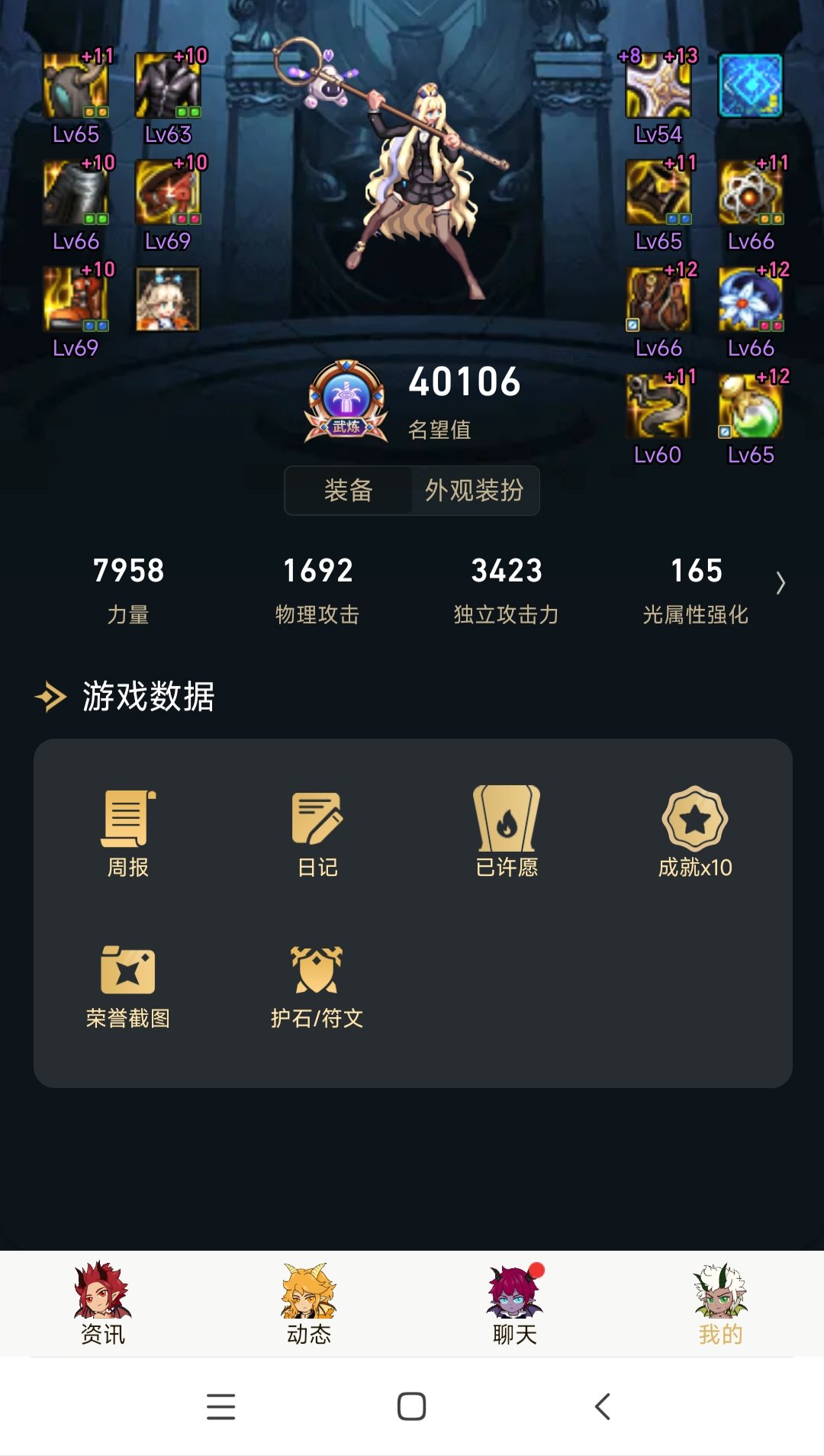824x1456 pixels.
Task: Switch to the 外观装扮 tab
Action: [475, 491]
